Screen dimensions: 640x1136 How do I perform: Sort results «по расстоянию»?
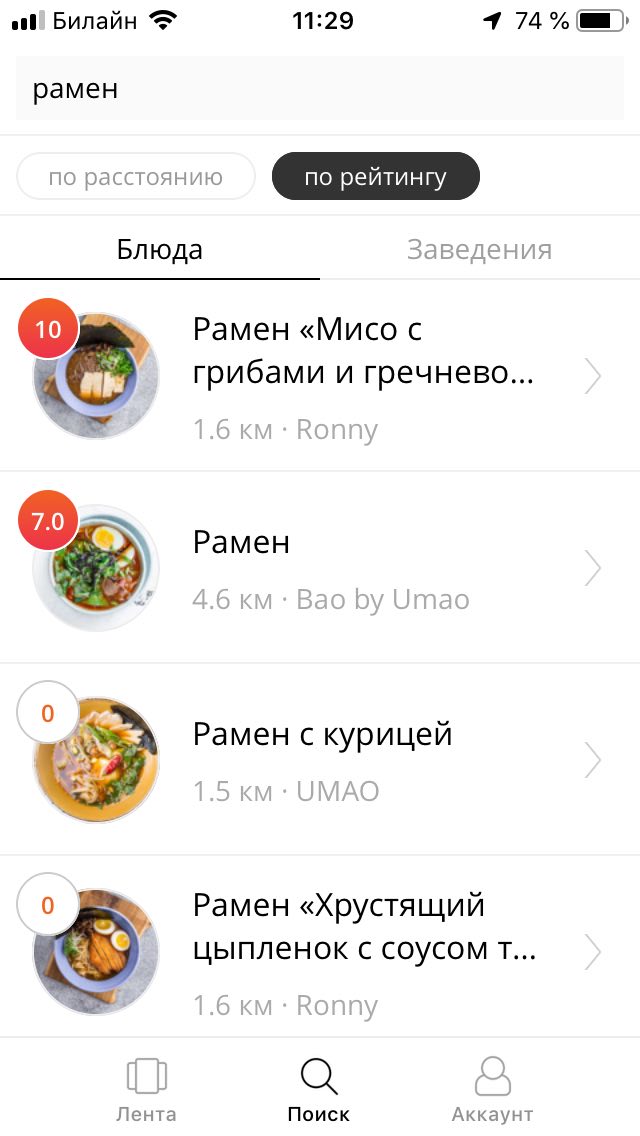[x=136, y=177]
